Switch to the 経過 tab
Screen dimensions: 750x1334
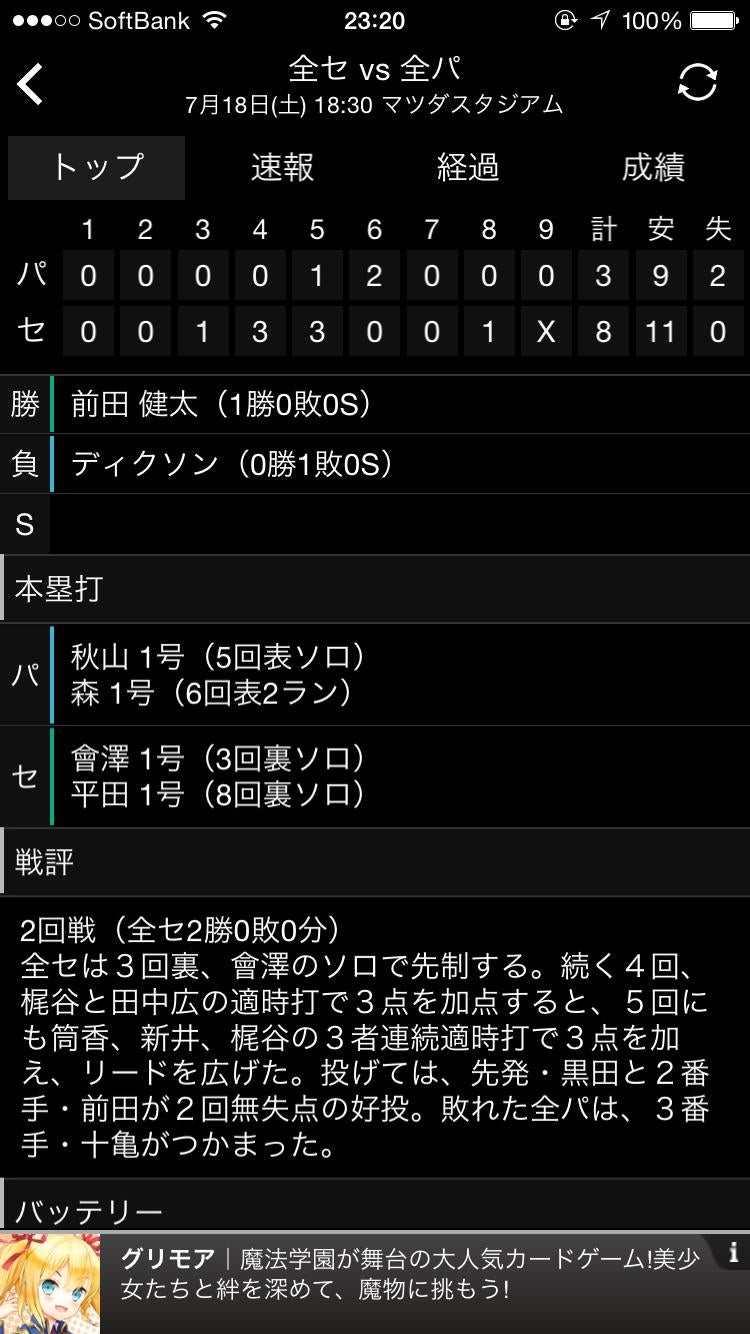pyautogui.click(x=467, y=167)
